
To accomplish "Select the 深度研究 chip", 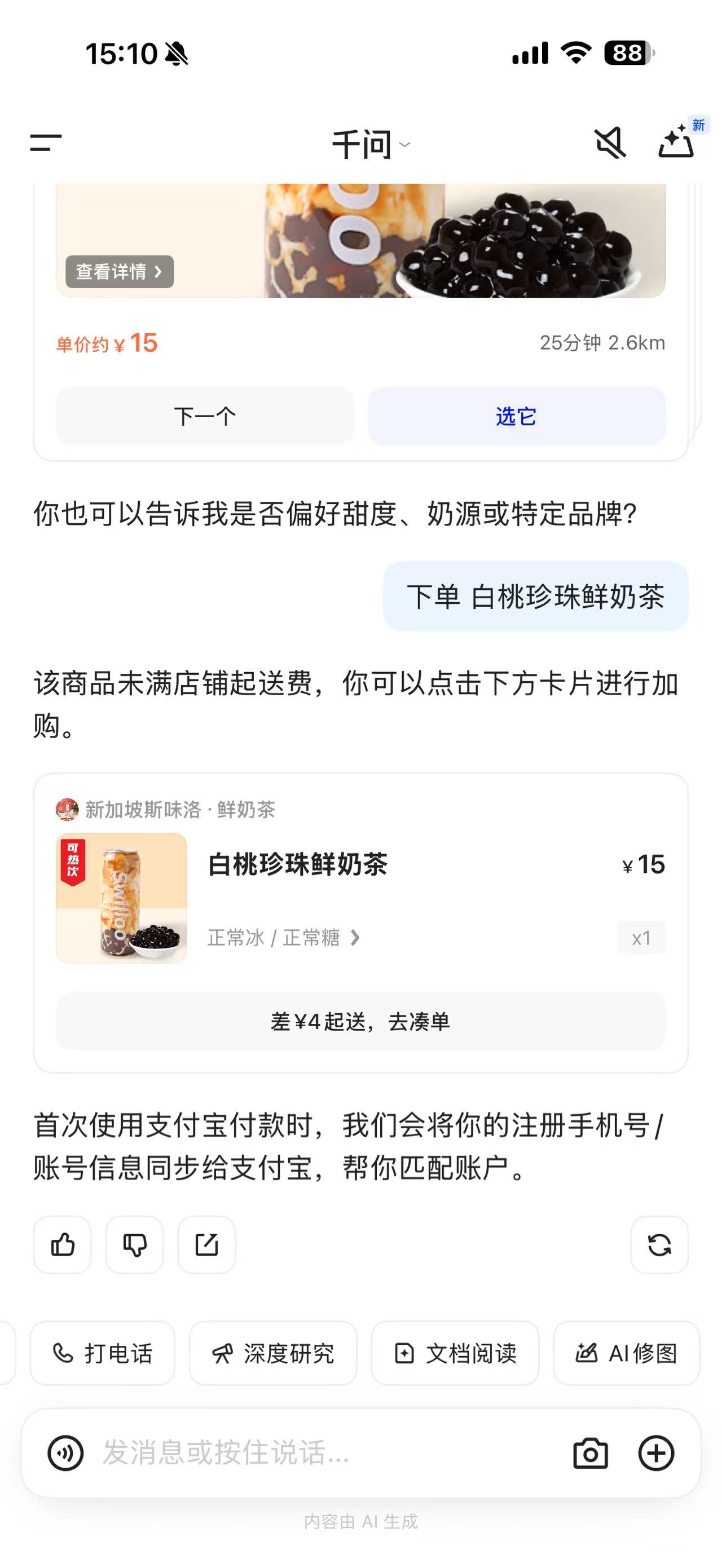I will pos(273,1353).
